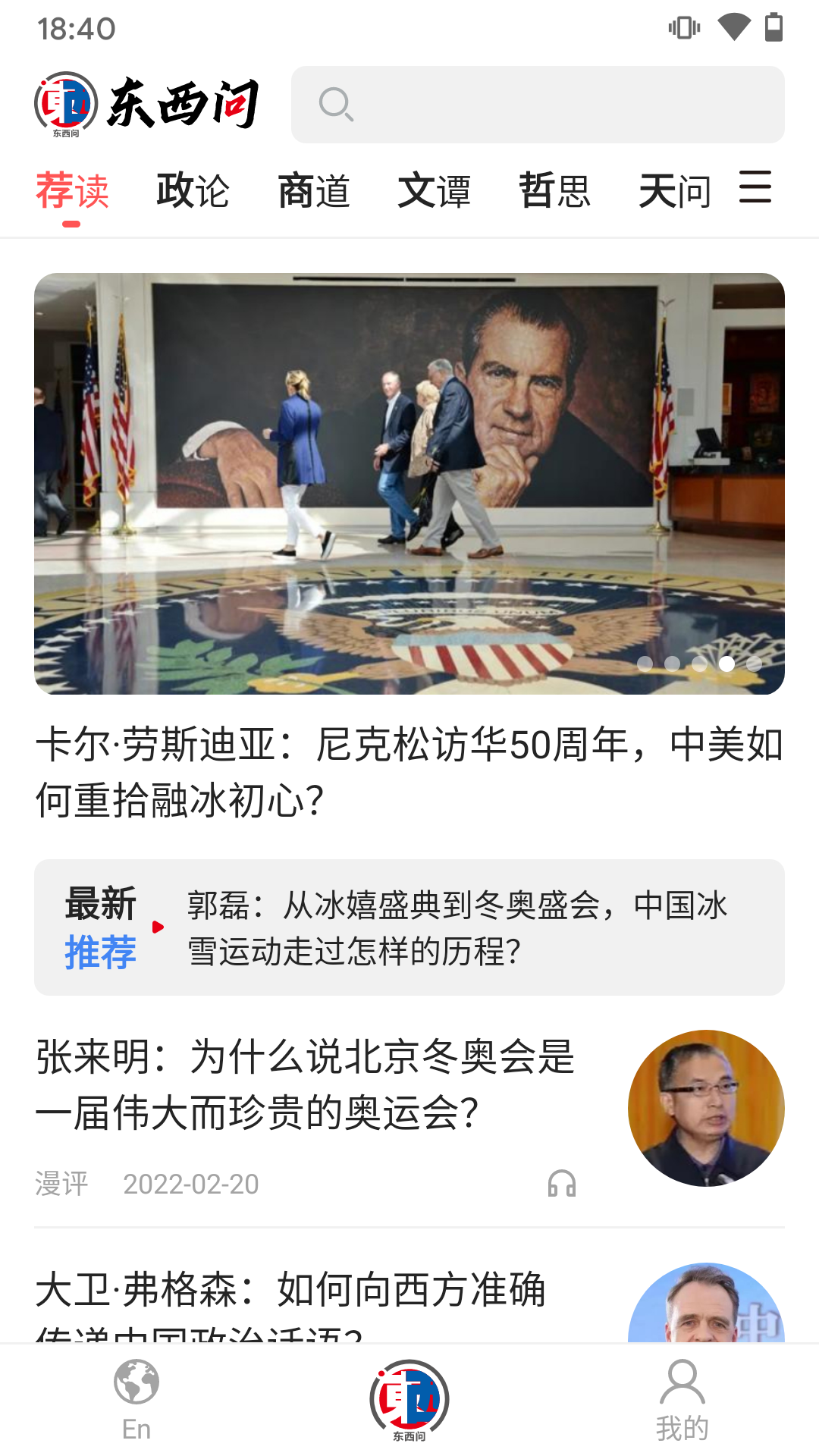The image size is (819, 1456).
Task: Tap the 东西问 logo in bottom navigation
Action: pyautogui.click(x=409, y=1399)
